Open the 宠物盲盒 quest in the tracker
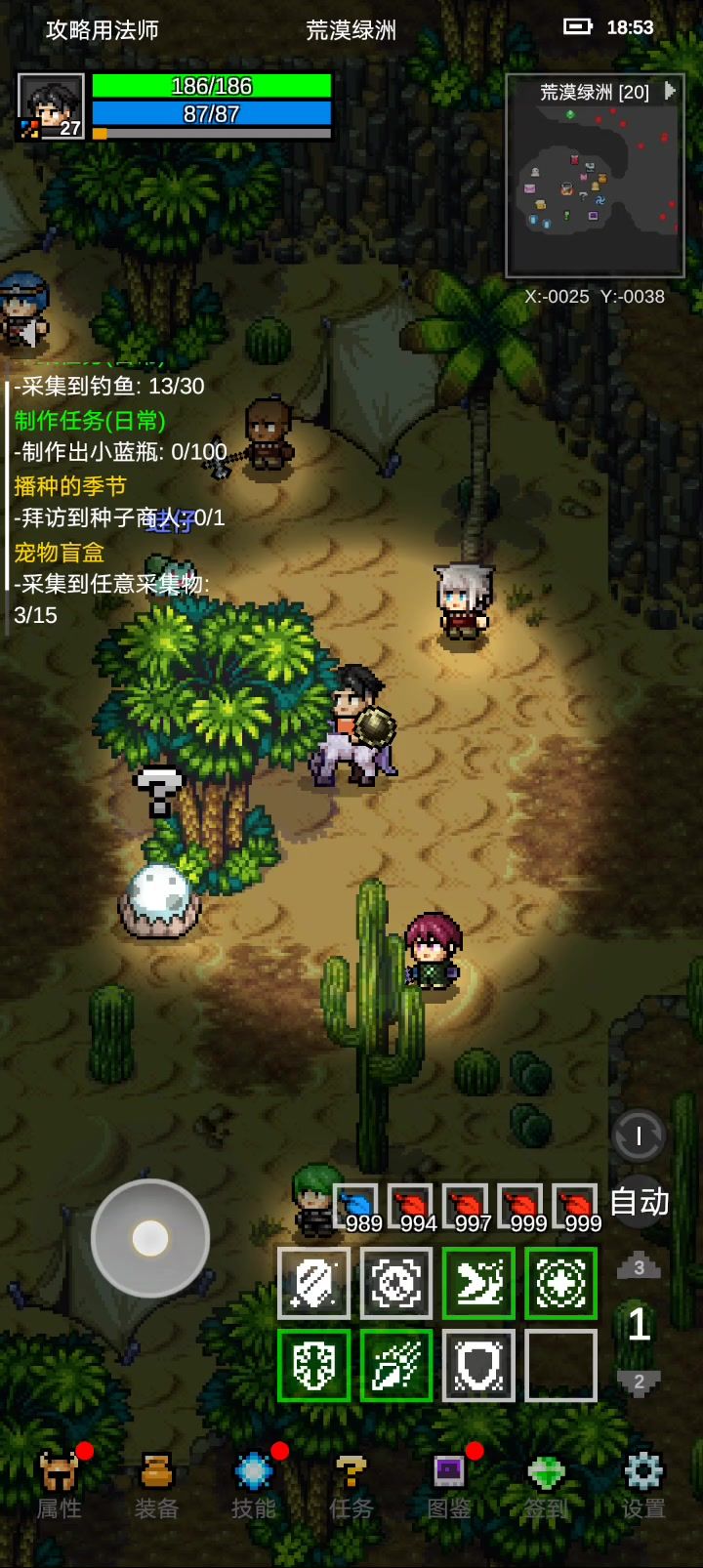The width and height of the screenshot is (703, 1568). point(60,553)
